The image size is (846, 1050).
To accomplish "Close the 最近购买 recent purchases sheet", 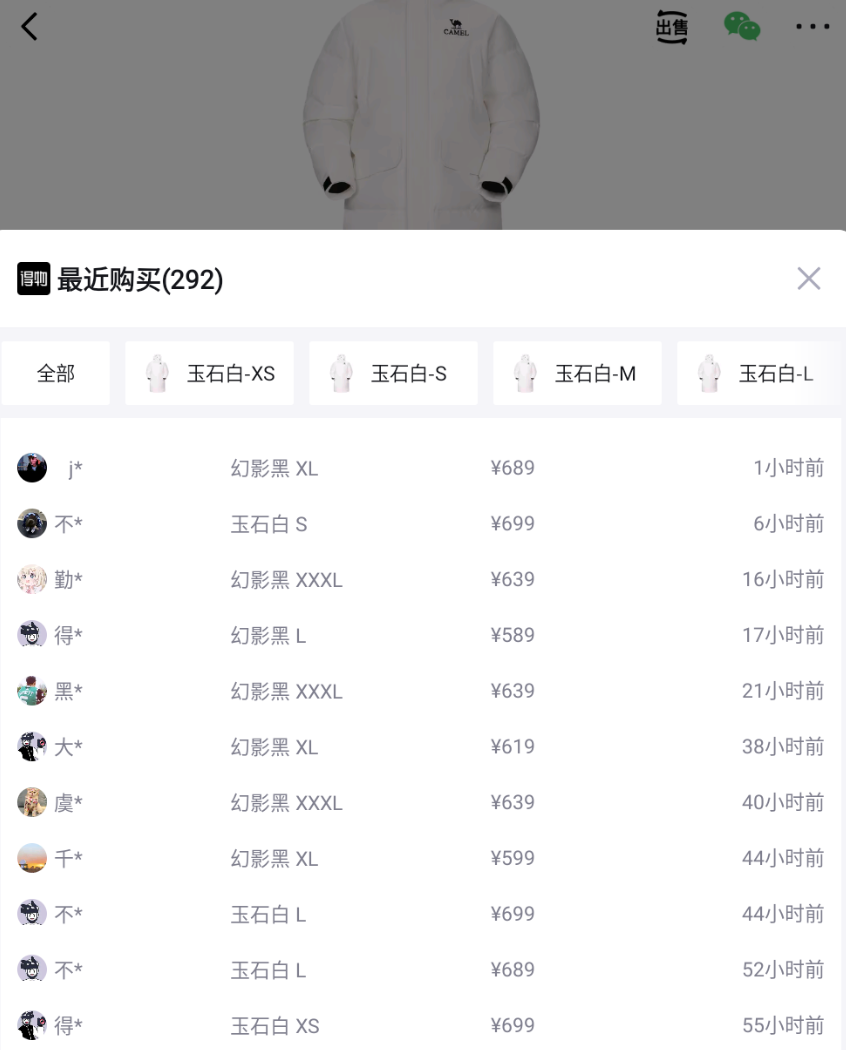I will click(x=808, y=279).
